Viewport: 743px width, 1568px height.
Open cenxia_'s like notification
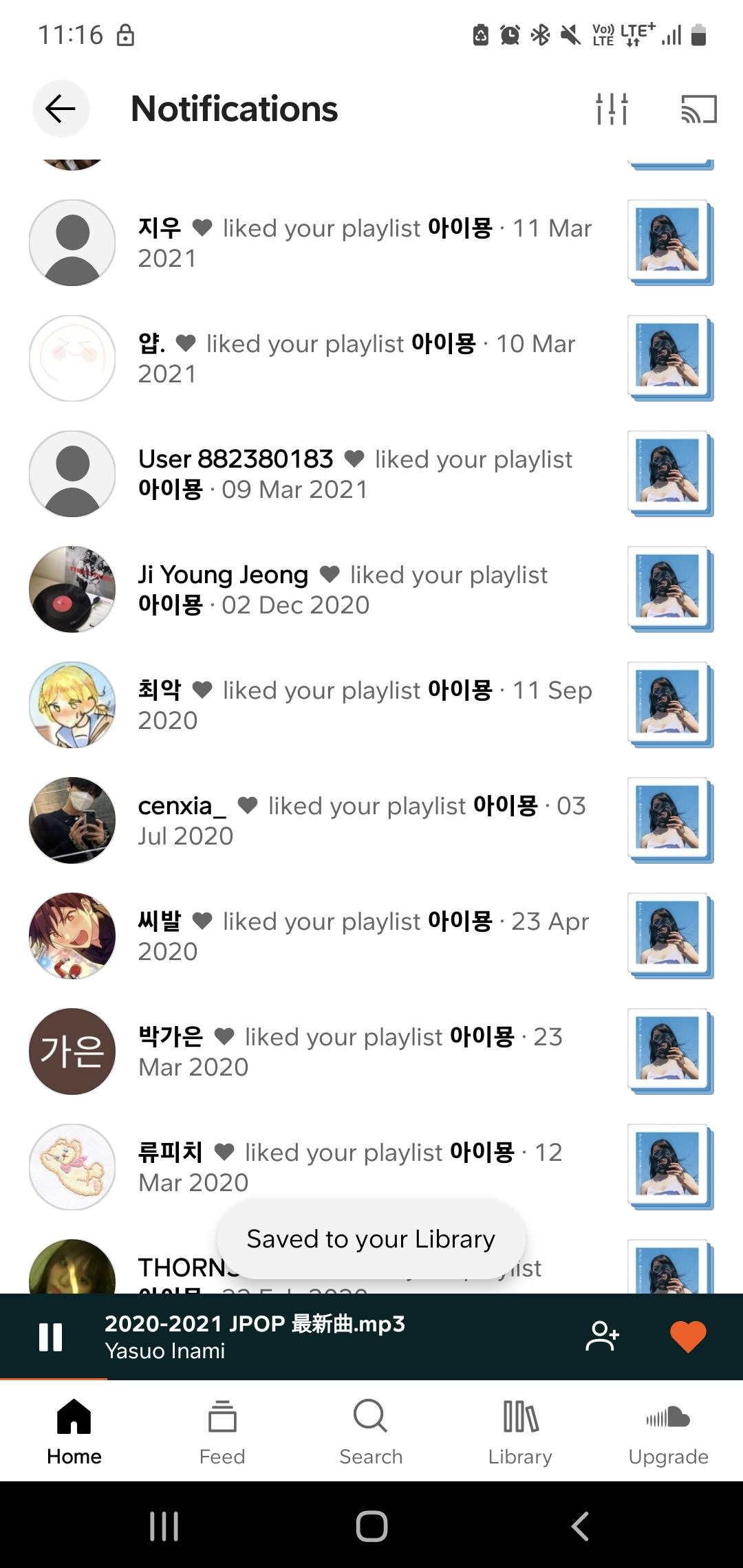click(365, 820)
